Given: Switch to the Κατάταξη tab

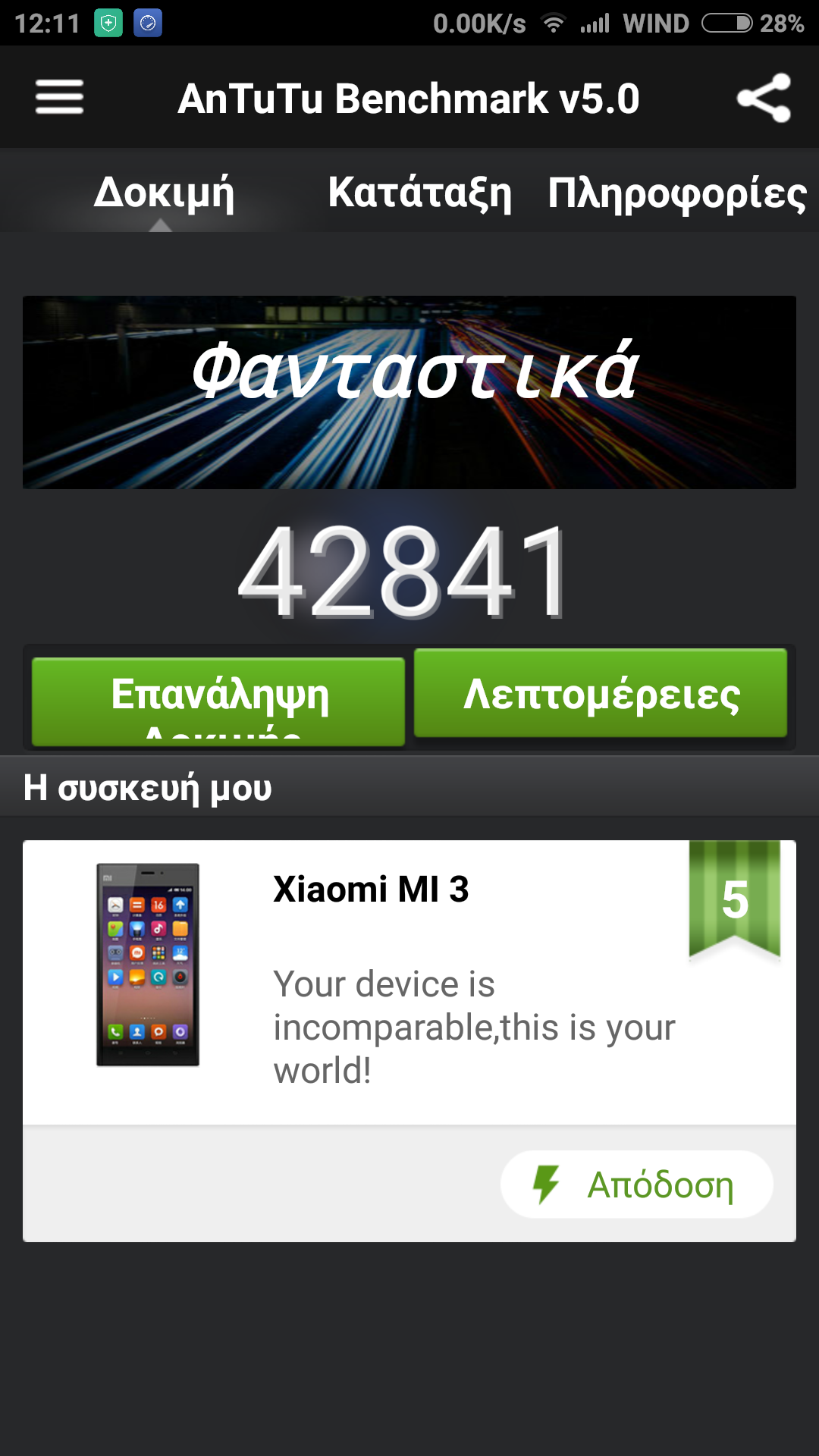Looking at the screenshot, I should pyautogui.click(x=420, y=192).
